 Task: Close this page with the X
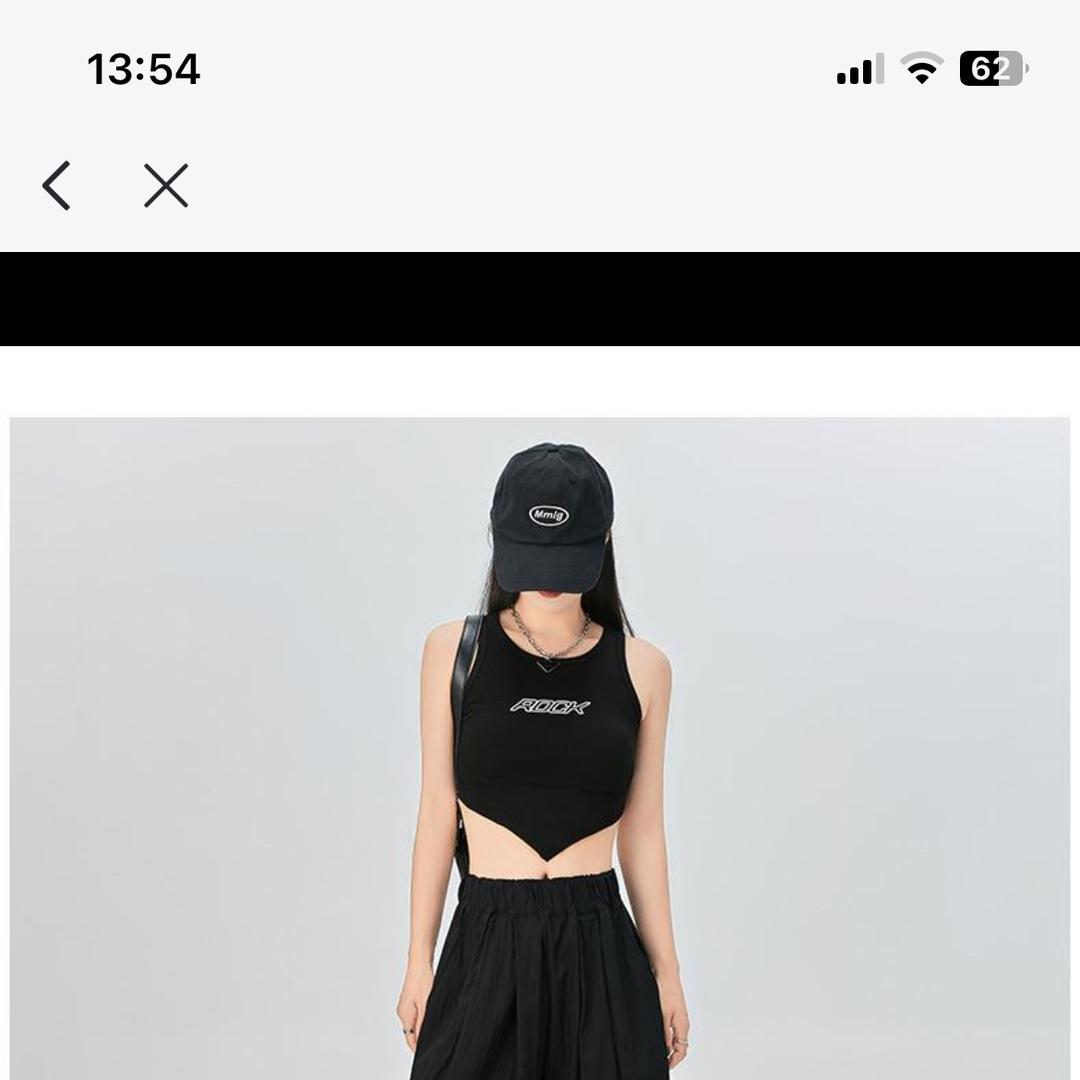tap(166, 186)
